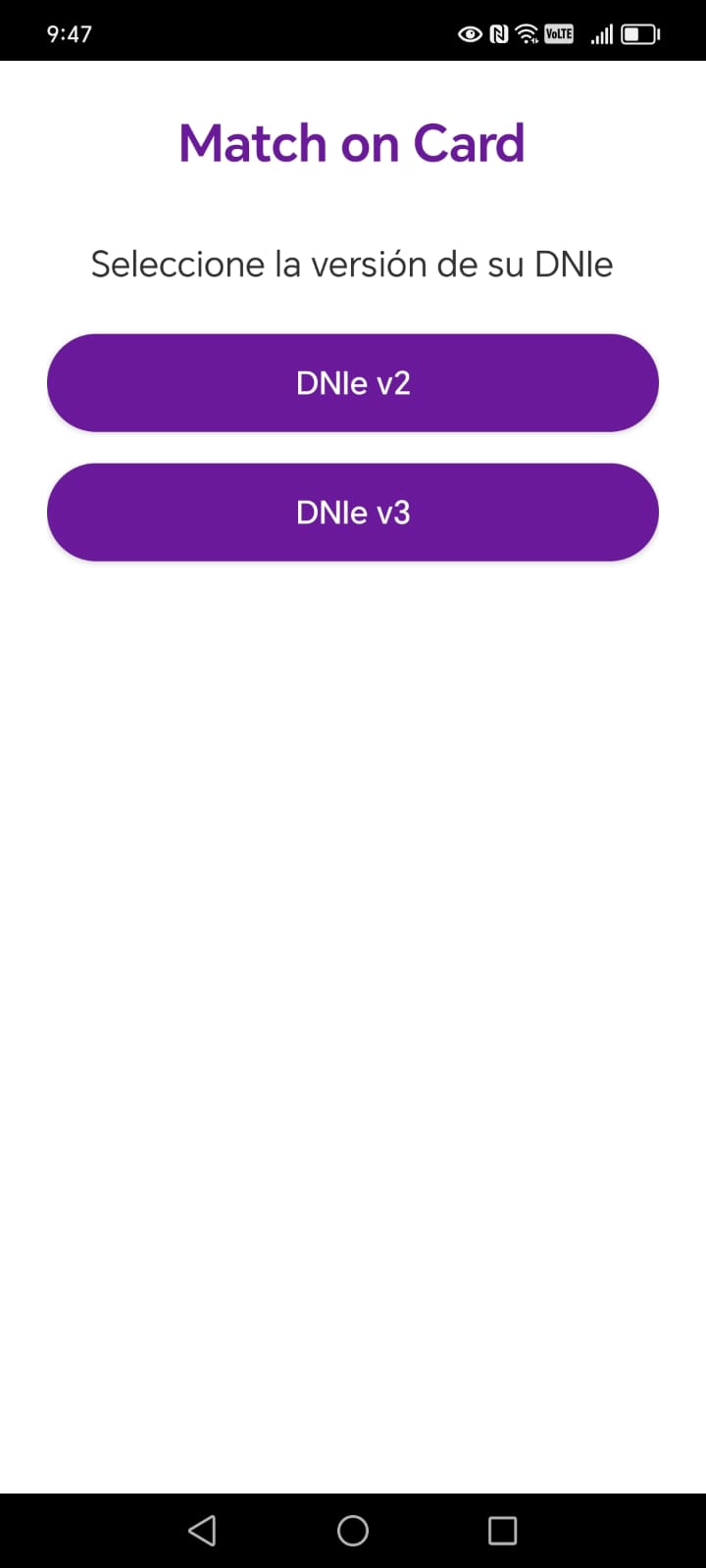Go to home screen via circle button
This screenshot has width=706, height=1568.
coord(353,1530)
